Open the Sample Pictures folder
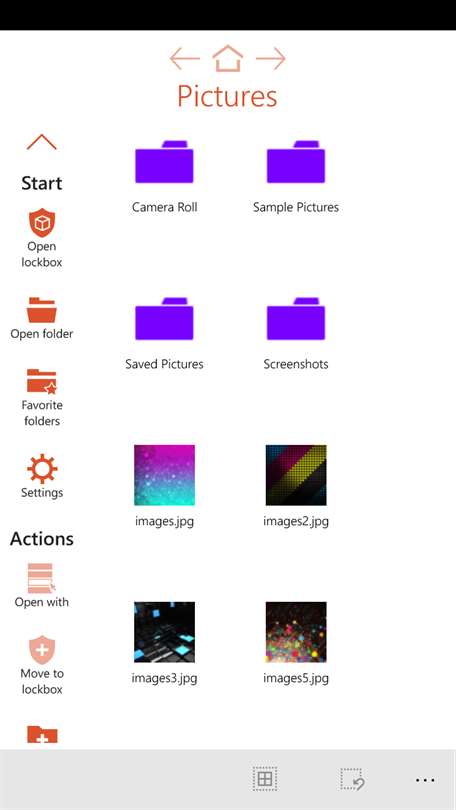The image size is (456, 810). (x=296, y=177)
